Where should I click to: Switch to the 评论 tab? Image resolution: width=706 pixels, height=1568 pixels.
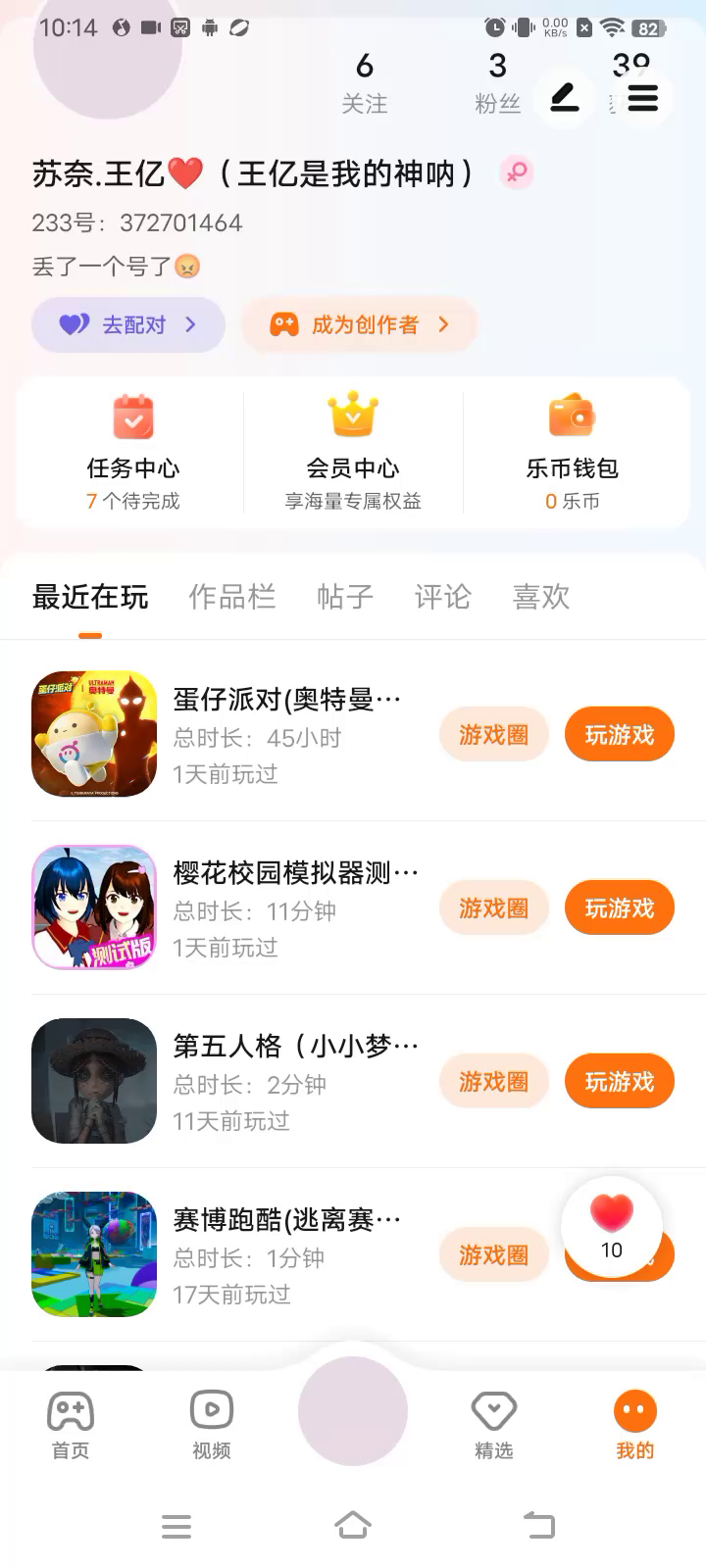(x=443, y=597)
